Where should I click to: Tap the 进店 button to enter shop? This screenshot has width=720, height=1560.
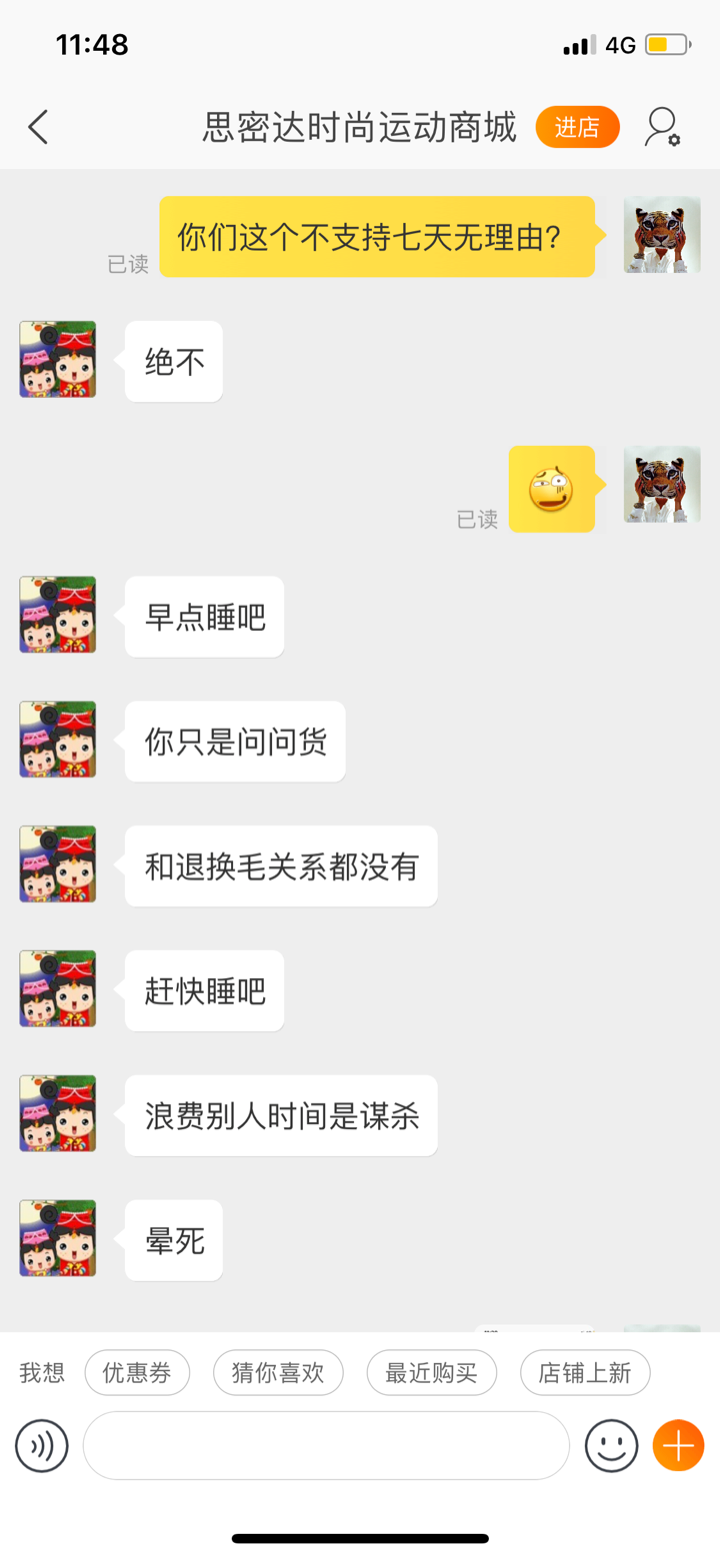pyautogui.click(x=577, y=127)
